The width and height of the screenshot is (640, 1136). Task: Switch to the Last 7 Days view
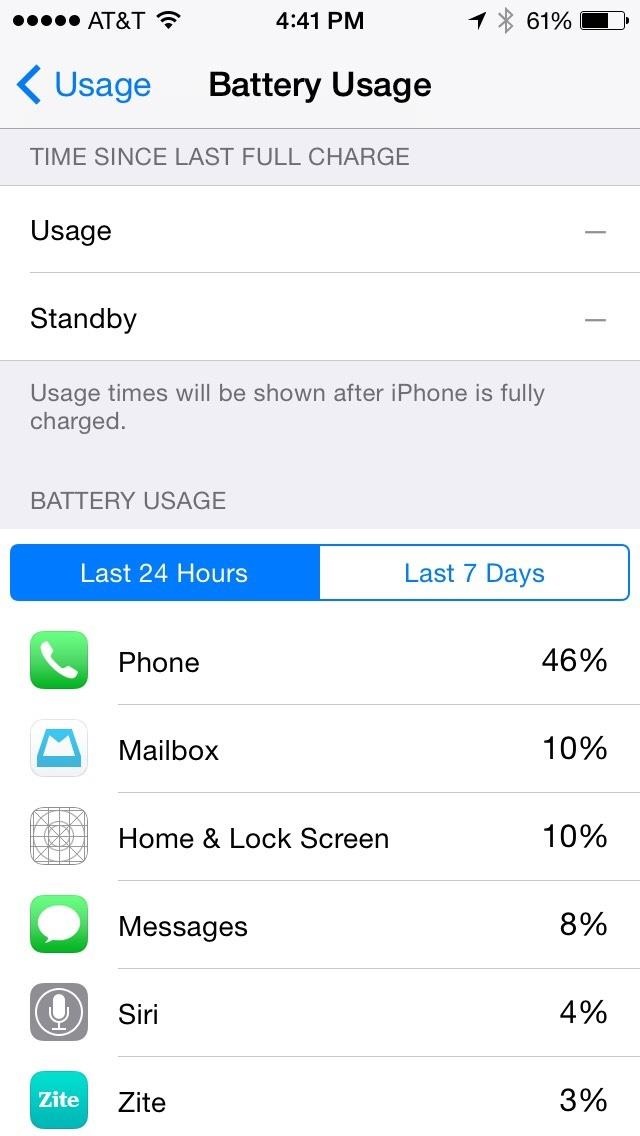[x=474, y=573]
